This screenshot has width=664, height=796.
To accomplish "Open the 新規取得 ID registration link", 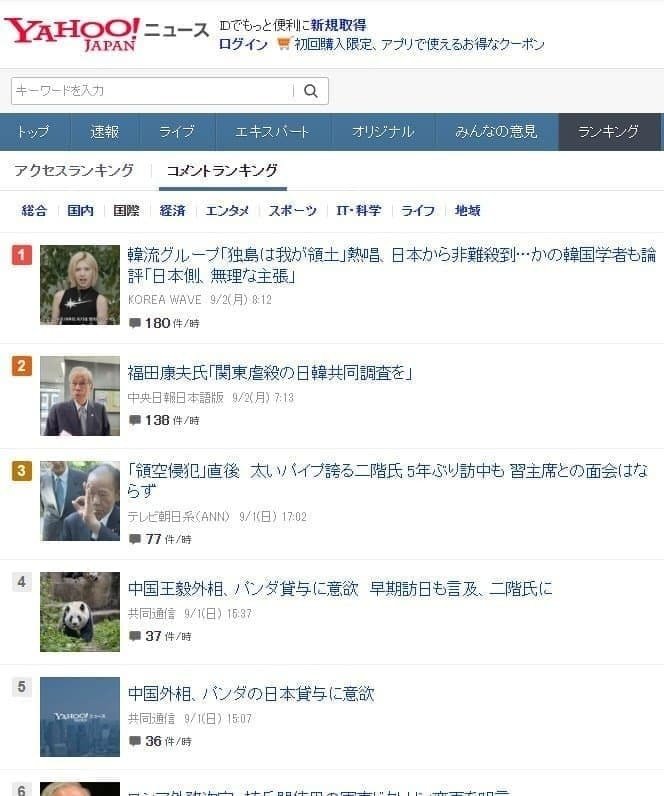I will 338,25.
